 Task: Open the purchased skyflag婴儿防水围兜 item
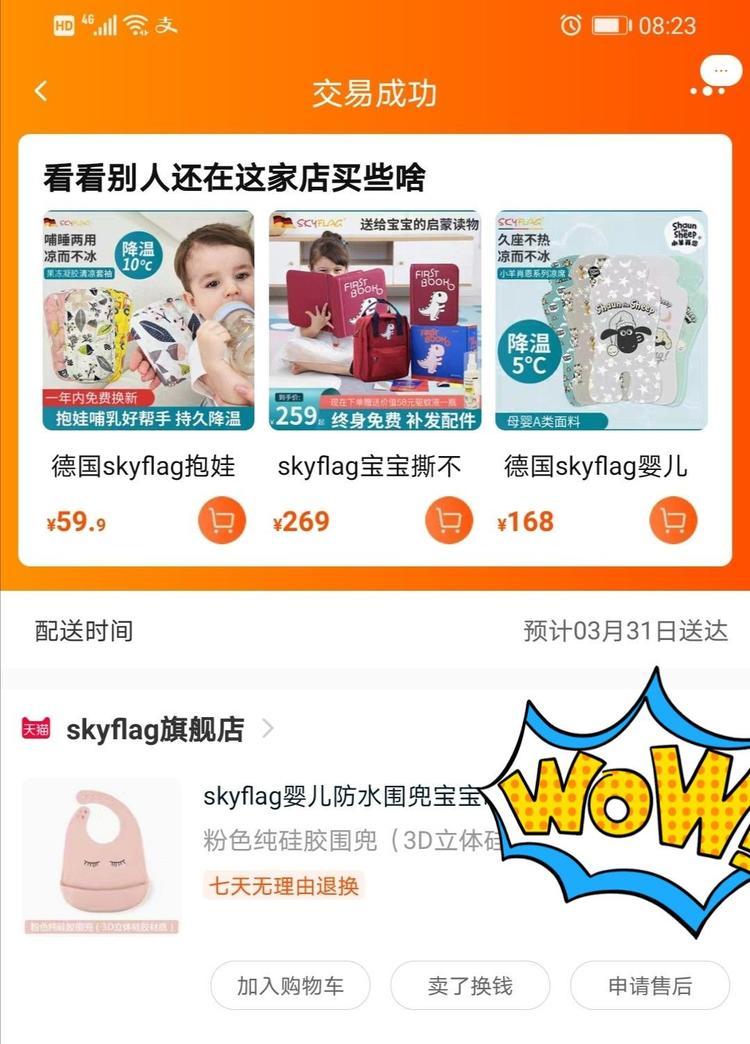click(101, 855)
